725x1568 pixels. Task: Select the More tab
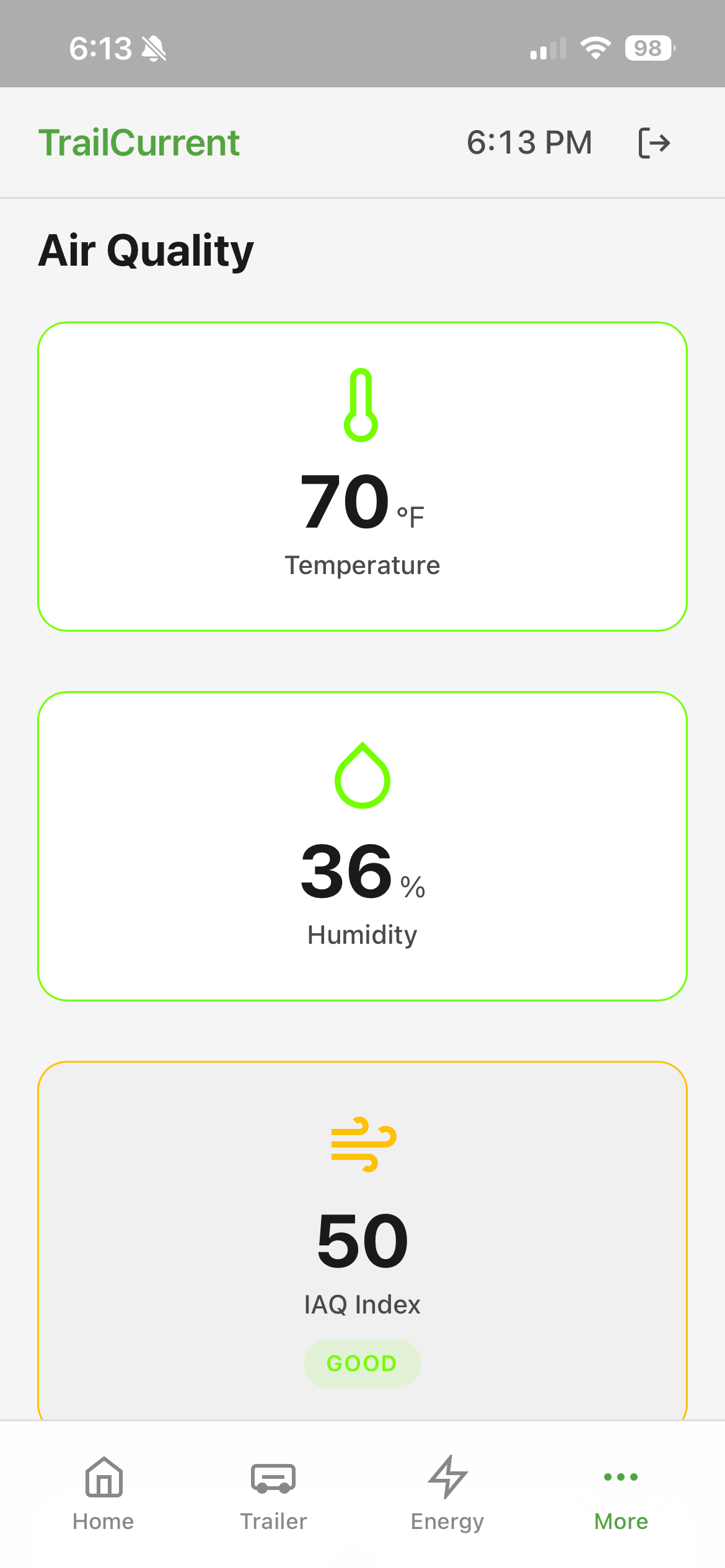click(x=620, y=1492)
